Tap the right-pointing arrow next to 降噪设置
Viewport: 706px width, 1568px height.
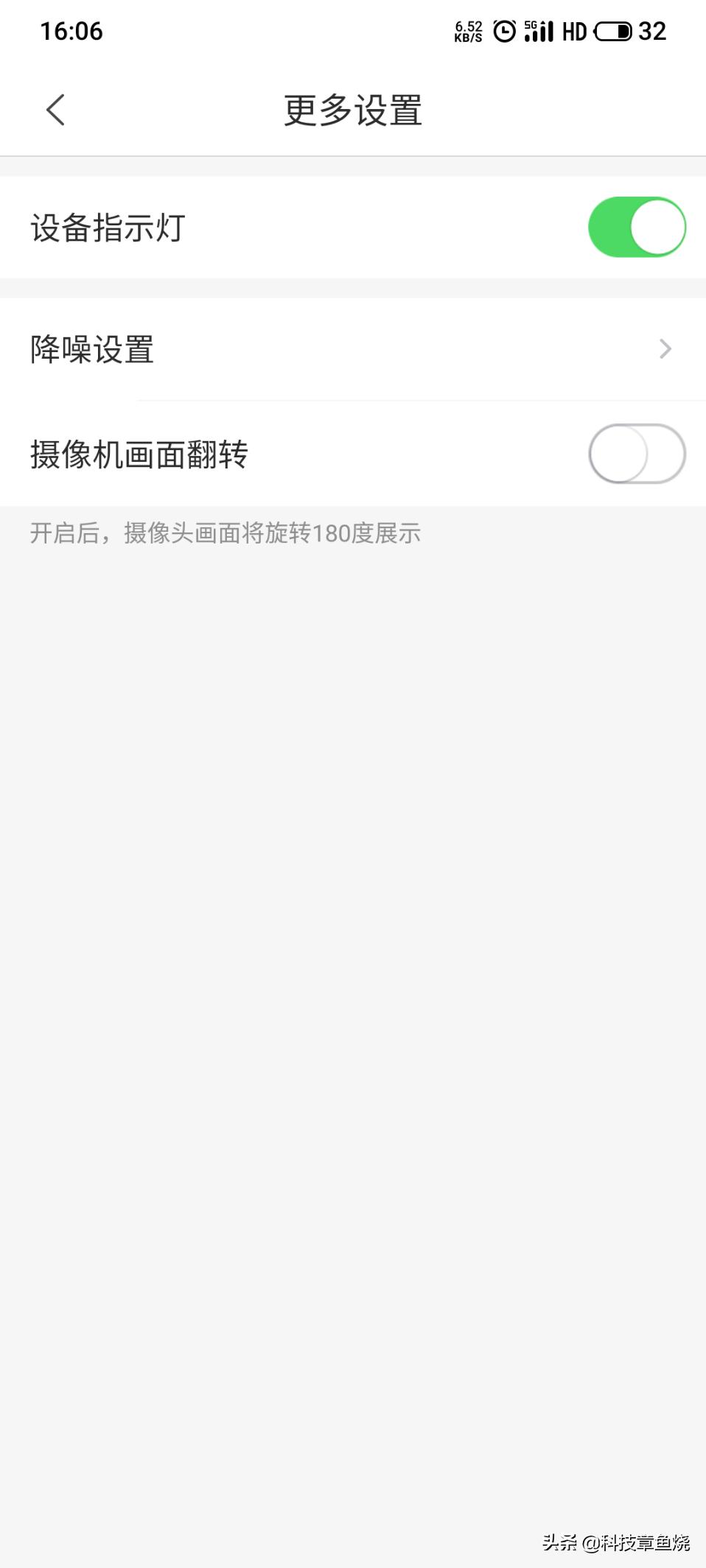665,350
